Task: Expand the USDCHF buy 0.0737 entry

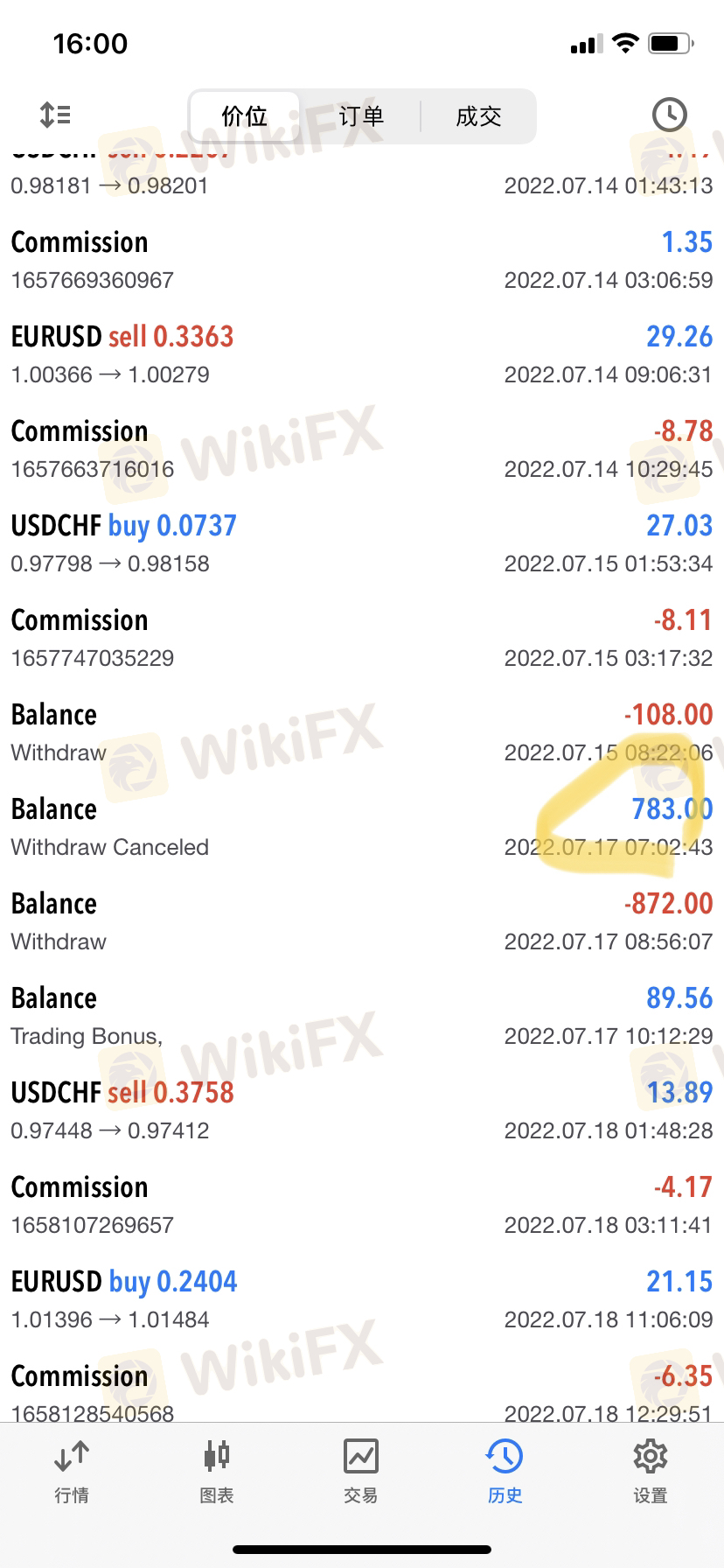Action: 361,543
